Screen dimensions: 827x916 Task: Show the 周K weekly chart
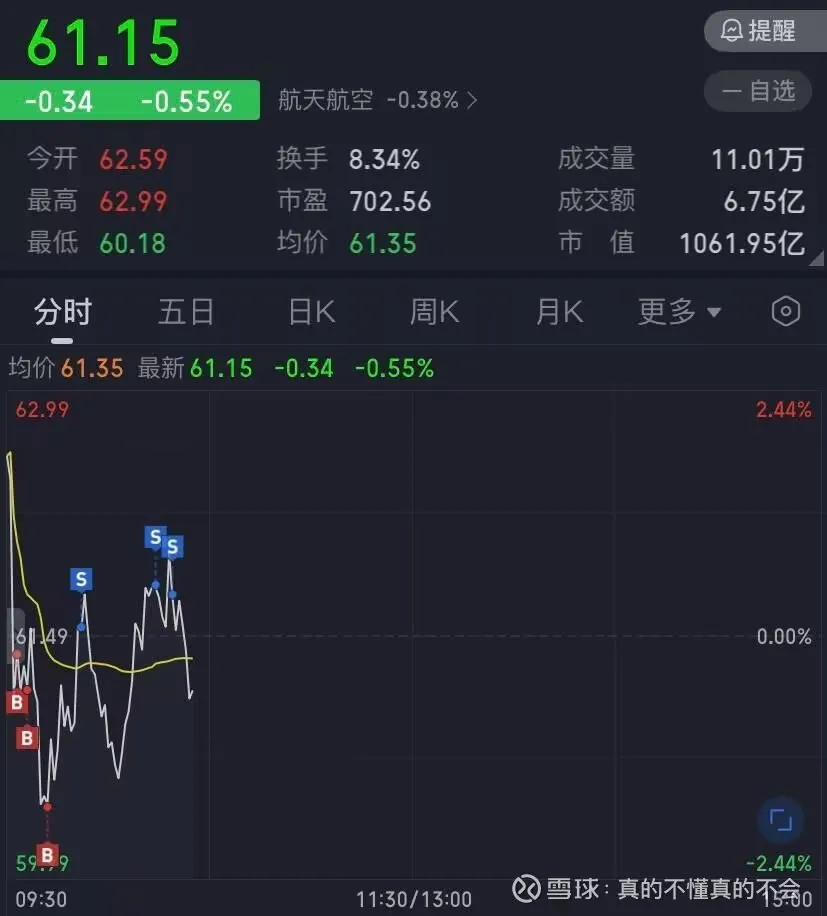(x=434, y=312)
